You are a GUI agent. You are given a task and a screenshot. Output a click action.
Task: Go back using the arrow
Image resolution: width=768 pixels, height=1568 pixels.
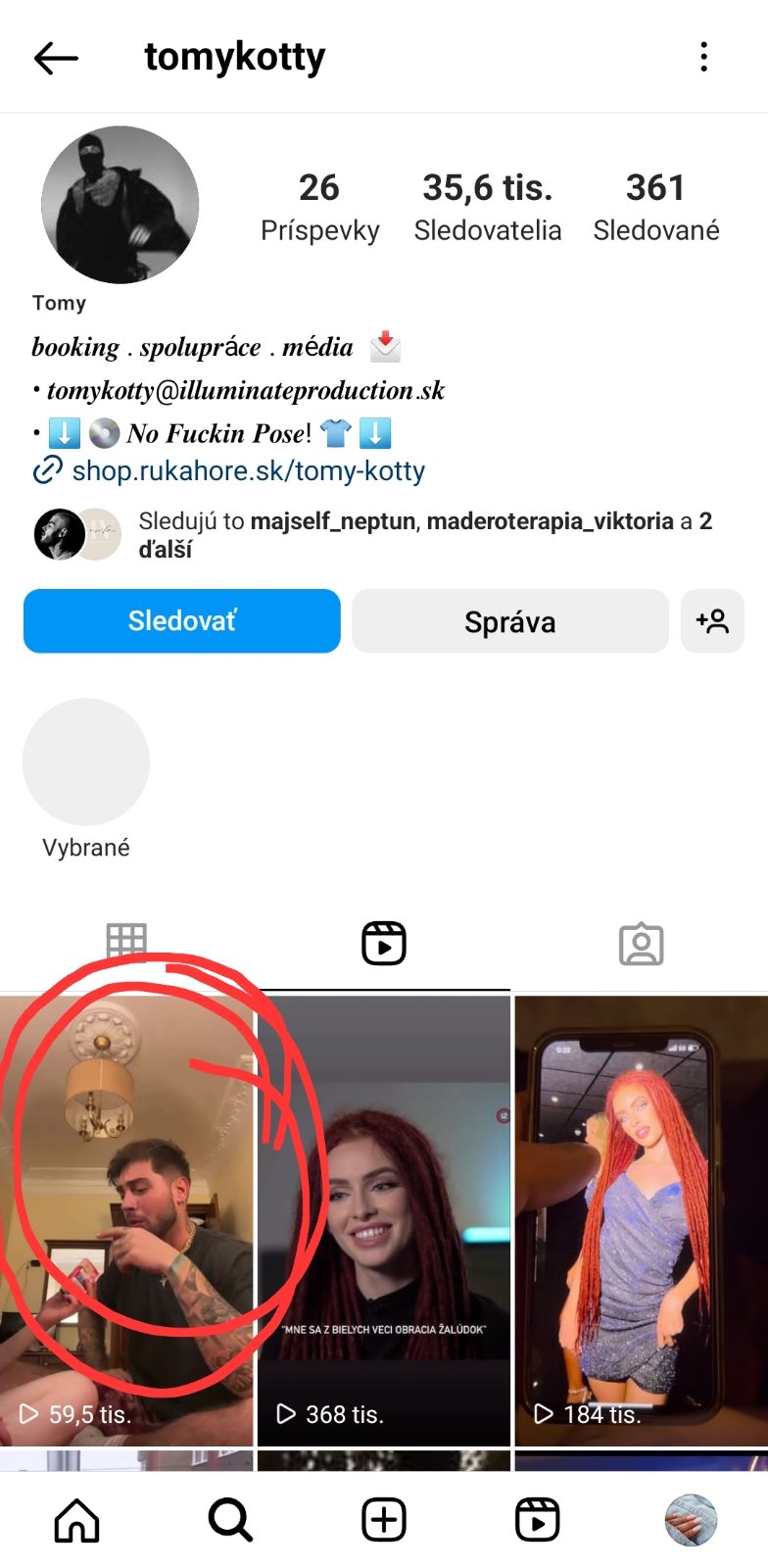coord(56,58)
